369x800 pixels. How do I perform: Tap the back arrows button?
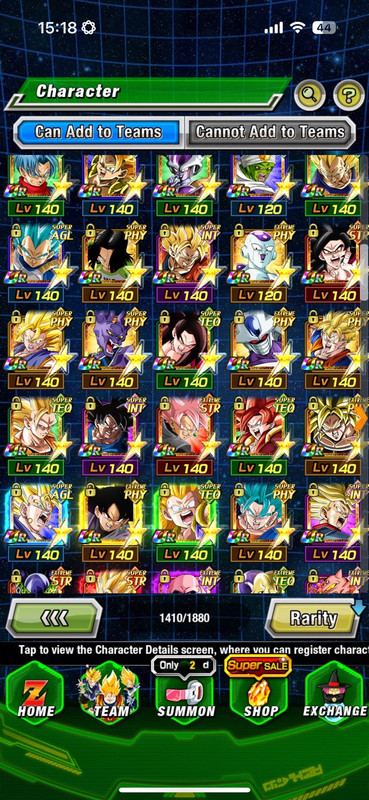pyautogui.click(x=54, y=618)
